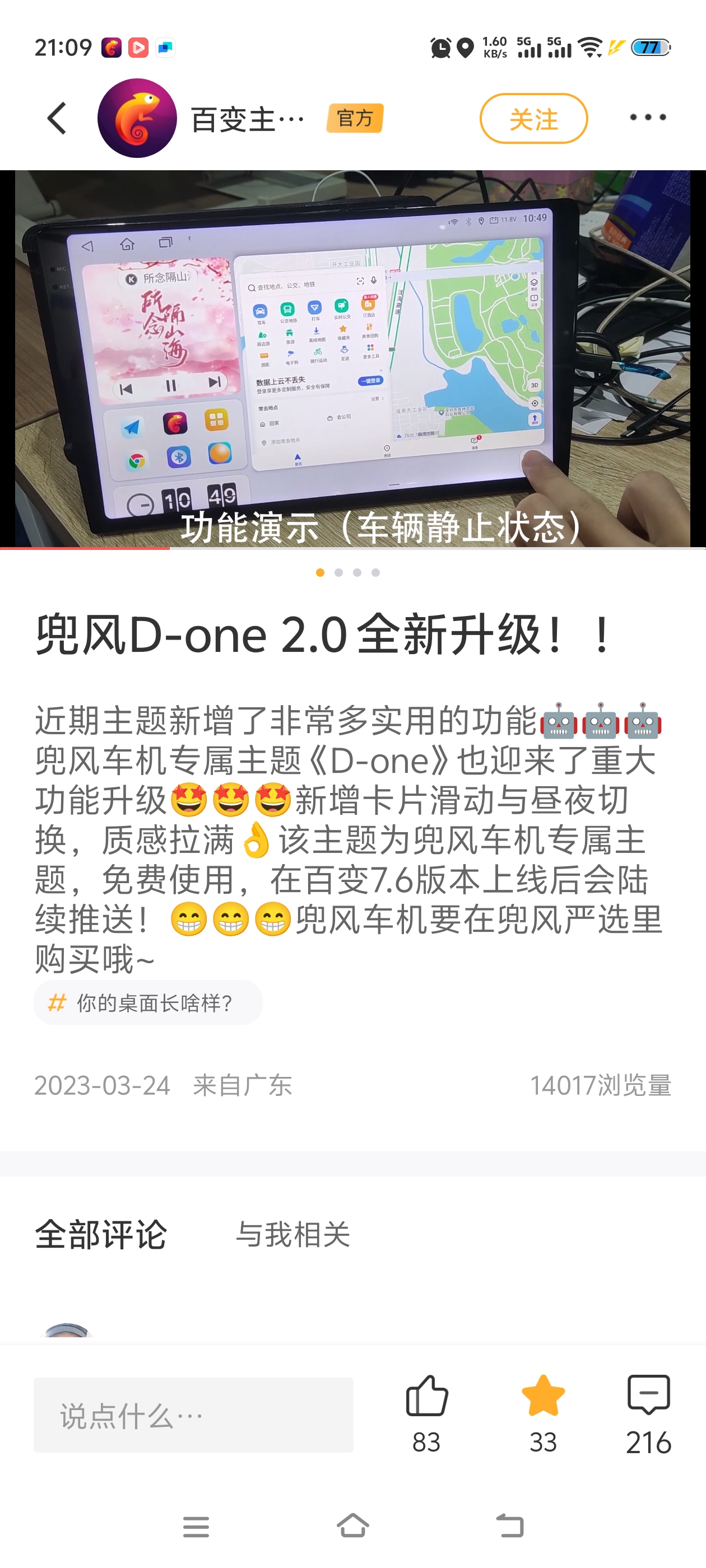Switch to the 与我相关 comments tab
Image resolution: width=706 pixels, height=1568 pixels.
click(x=292, y=1234)
